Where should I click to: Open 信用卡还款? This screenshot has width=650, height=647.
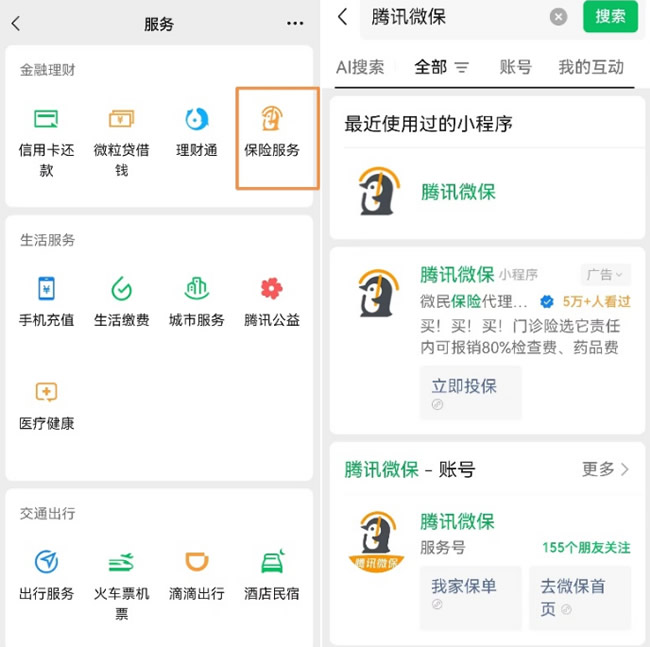[46, 140]
